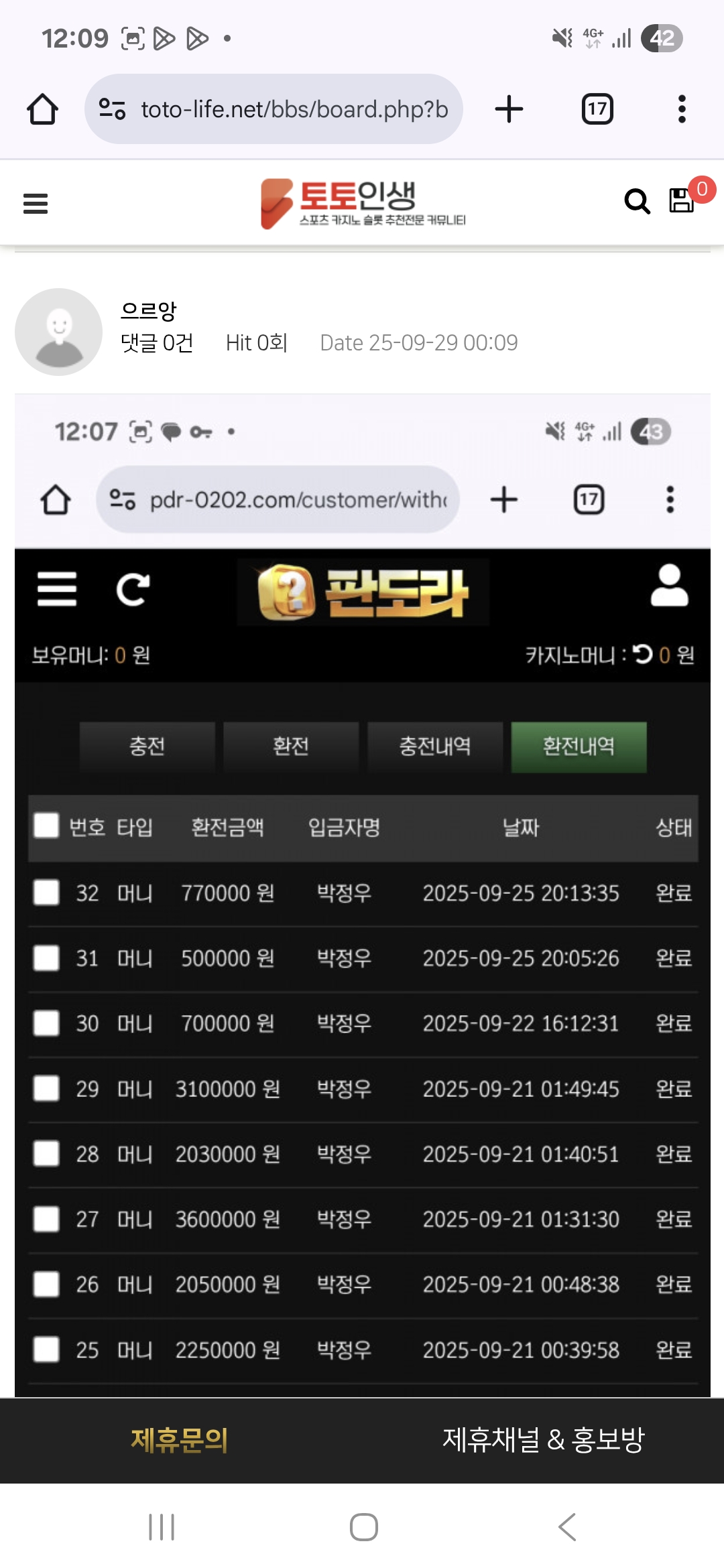Tap the browser home icon
The height and width of the screenshot is (1568, 724).
click(x=42, y=109)
